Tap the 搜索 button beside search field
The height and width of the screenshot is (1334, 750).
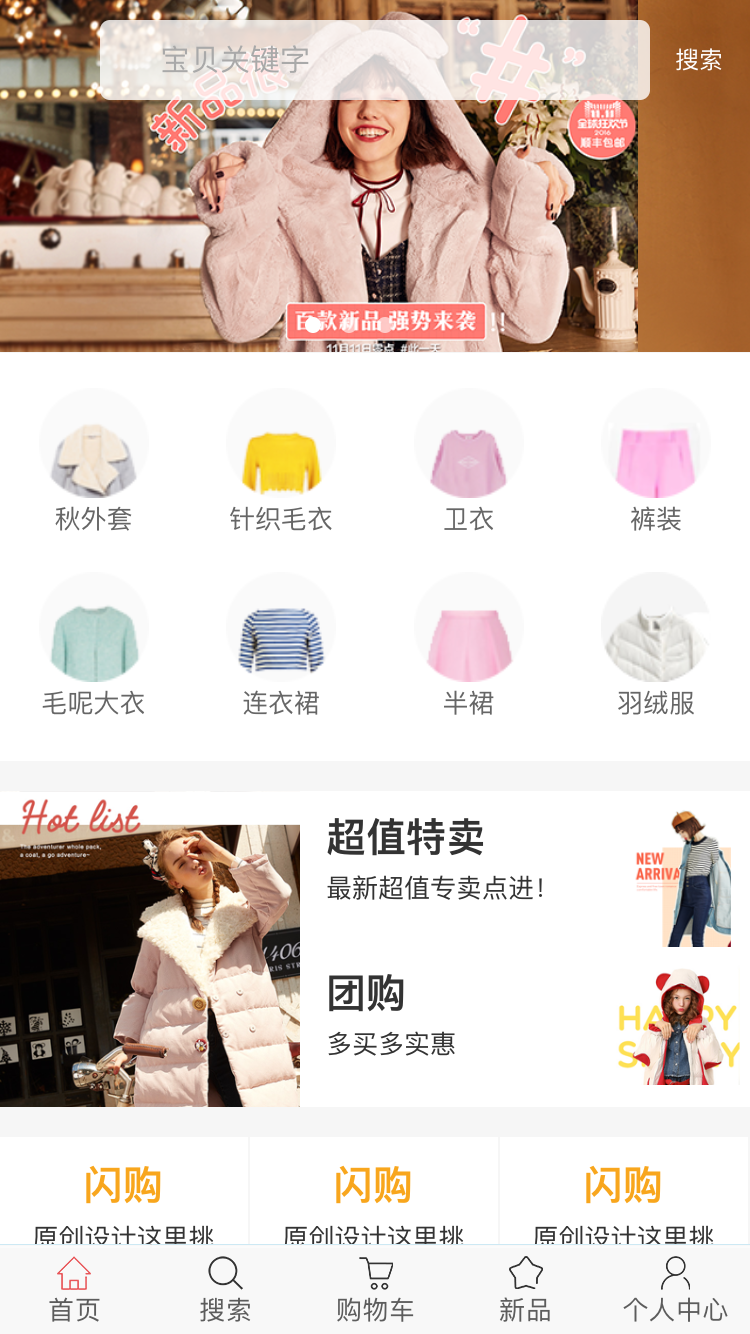click(698, 60)
